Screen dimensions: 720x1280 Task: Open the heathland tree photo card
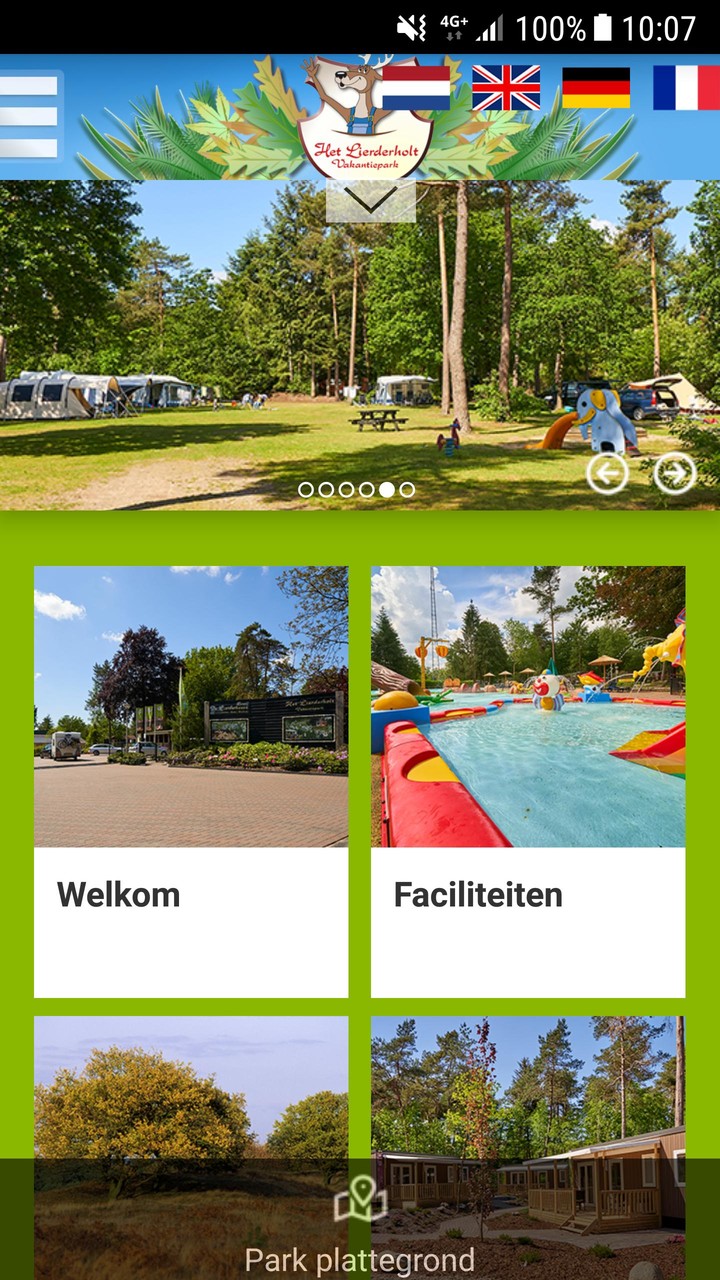point(191,1090)
